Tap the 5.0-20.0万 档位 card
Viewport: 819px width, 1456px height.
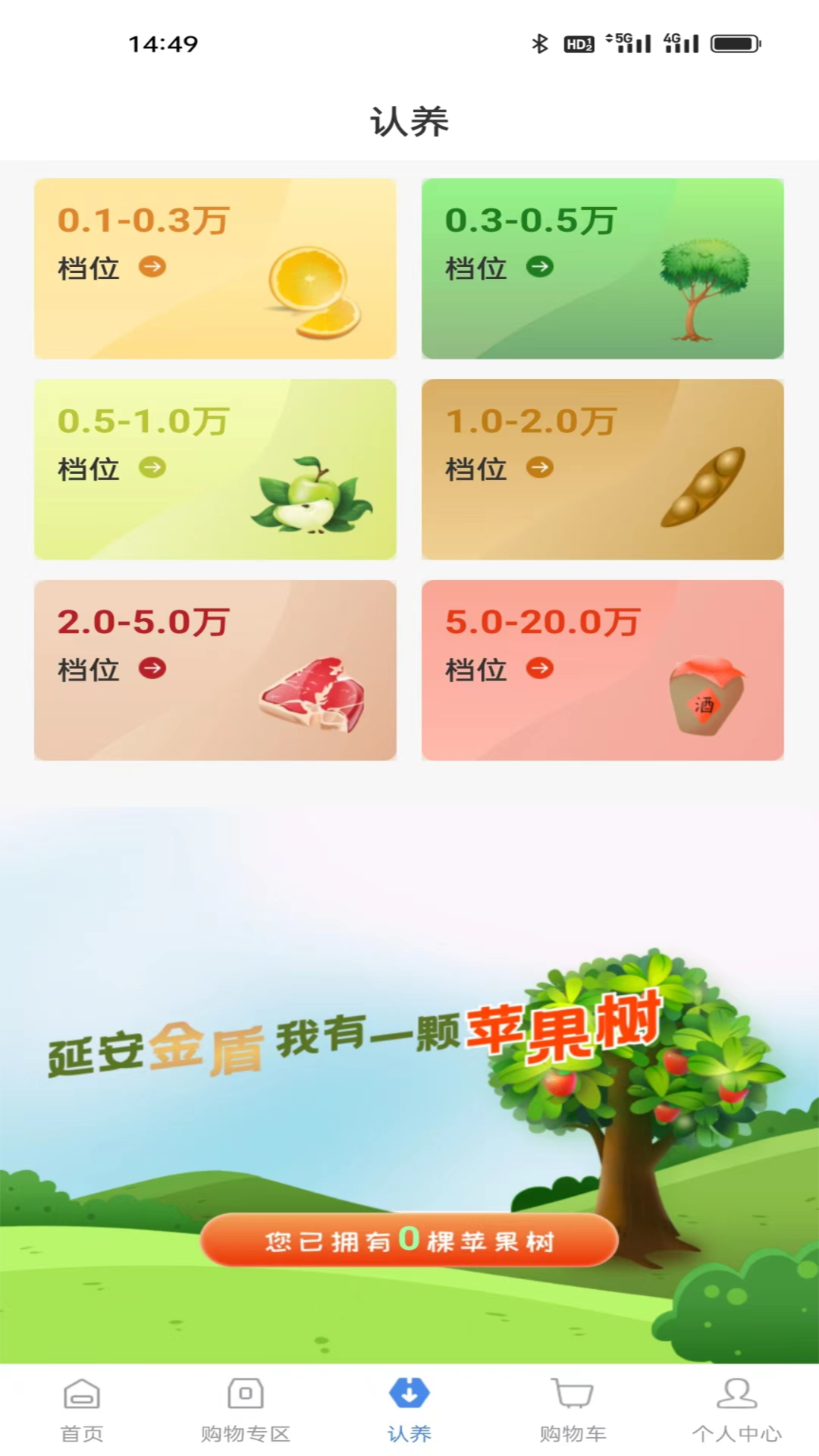602,670
